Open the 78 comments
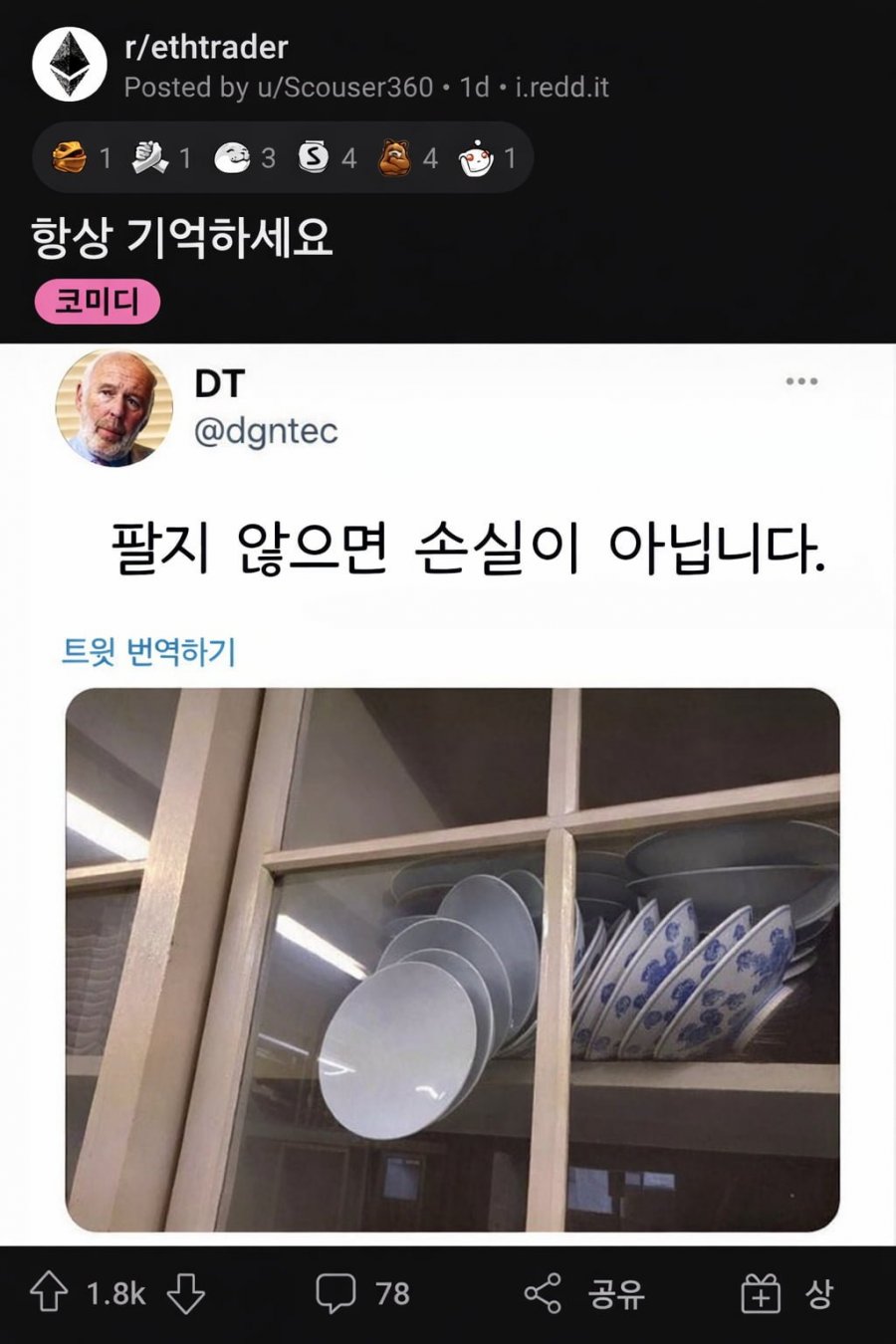The image size is (896, 1344). pyautogui.click(x=362, y=1293)
